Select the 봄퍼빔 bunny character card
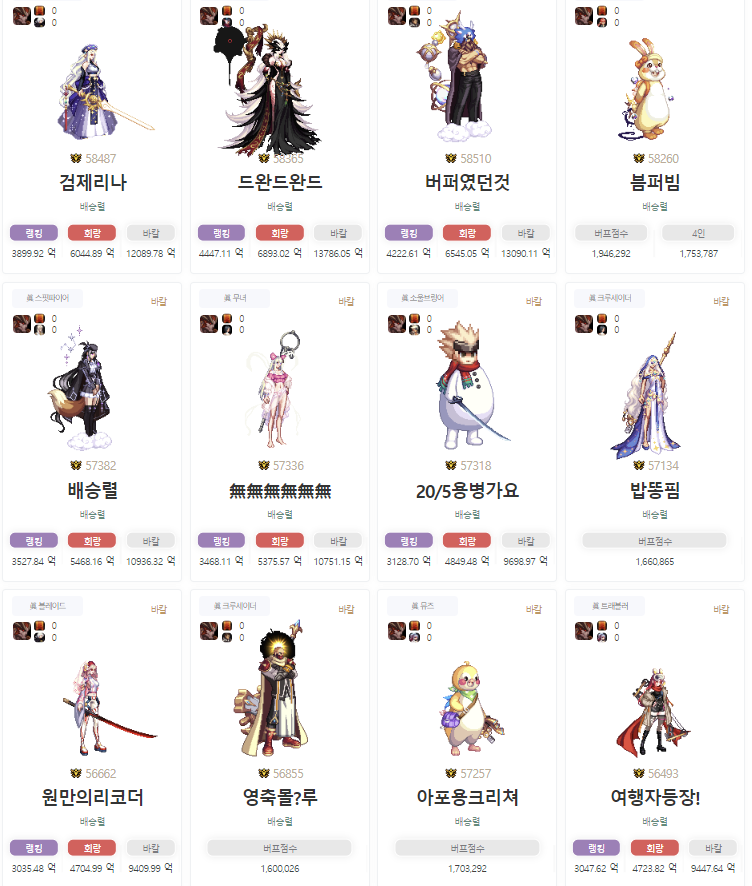Image resolution: width=752 pixels, height=886 pixels. tap(655, 182)
